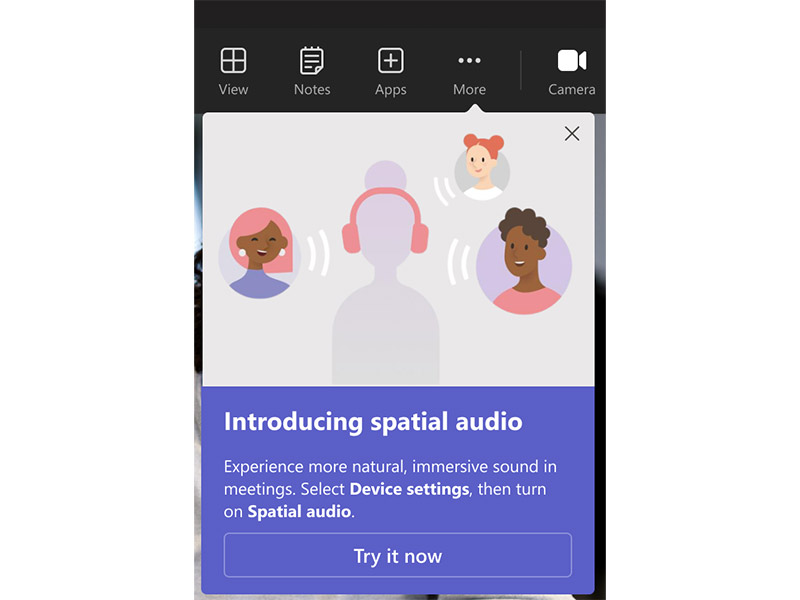Tap the Try it now button

pyautogui.click(x=397, y=556)
